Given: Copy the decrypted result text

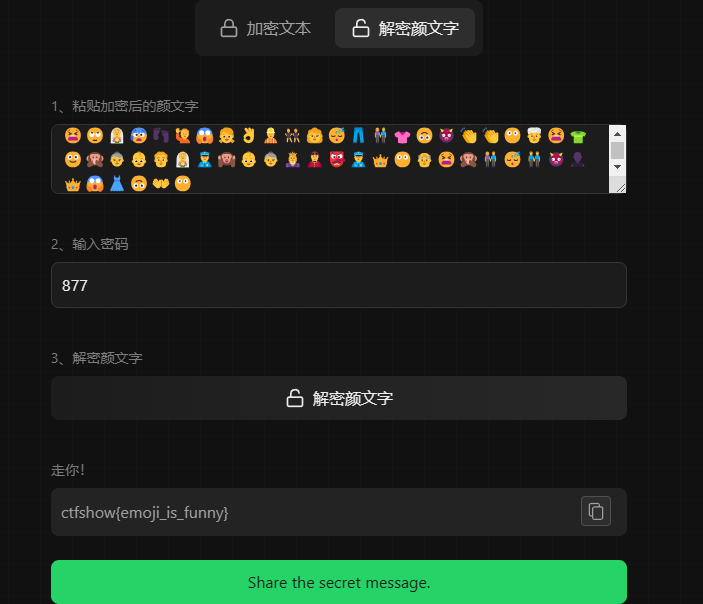Looking at the screenshot, I should [x=596, y=511].
